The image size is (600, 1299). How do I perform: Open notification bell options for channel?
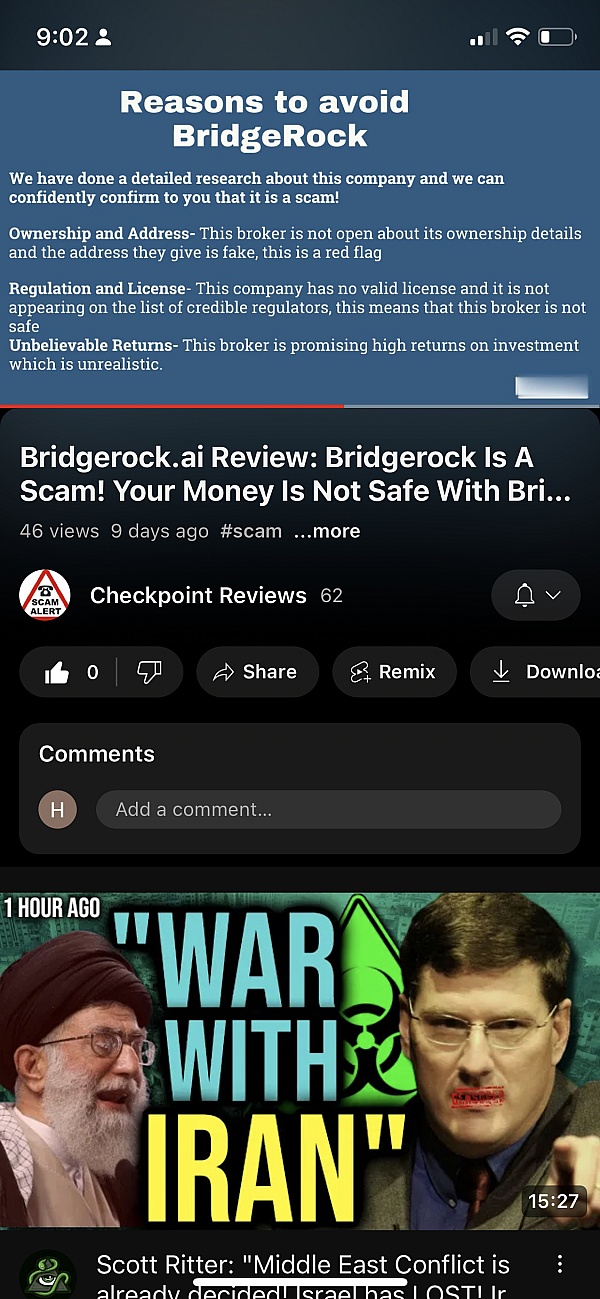pos(536,596)
